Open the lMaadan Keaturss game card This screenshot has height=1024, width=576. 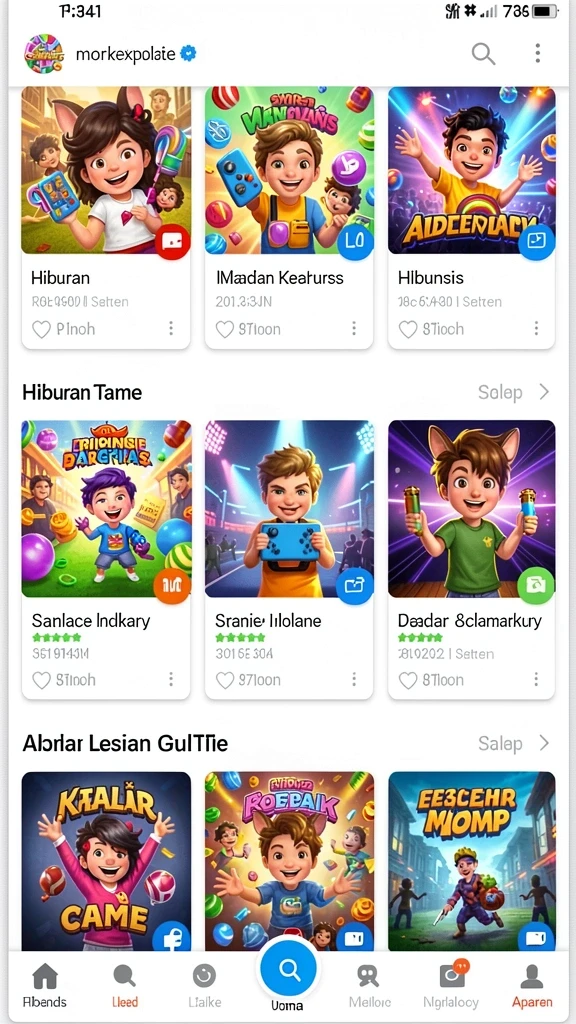point(289,217)
